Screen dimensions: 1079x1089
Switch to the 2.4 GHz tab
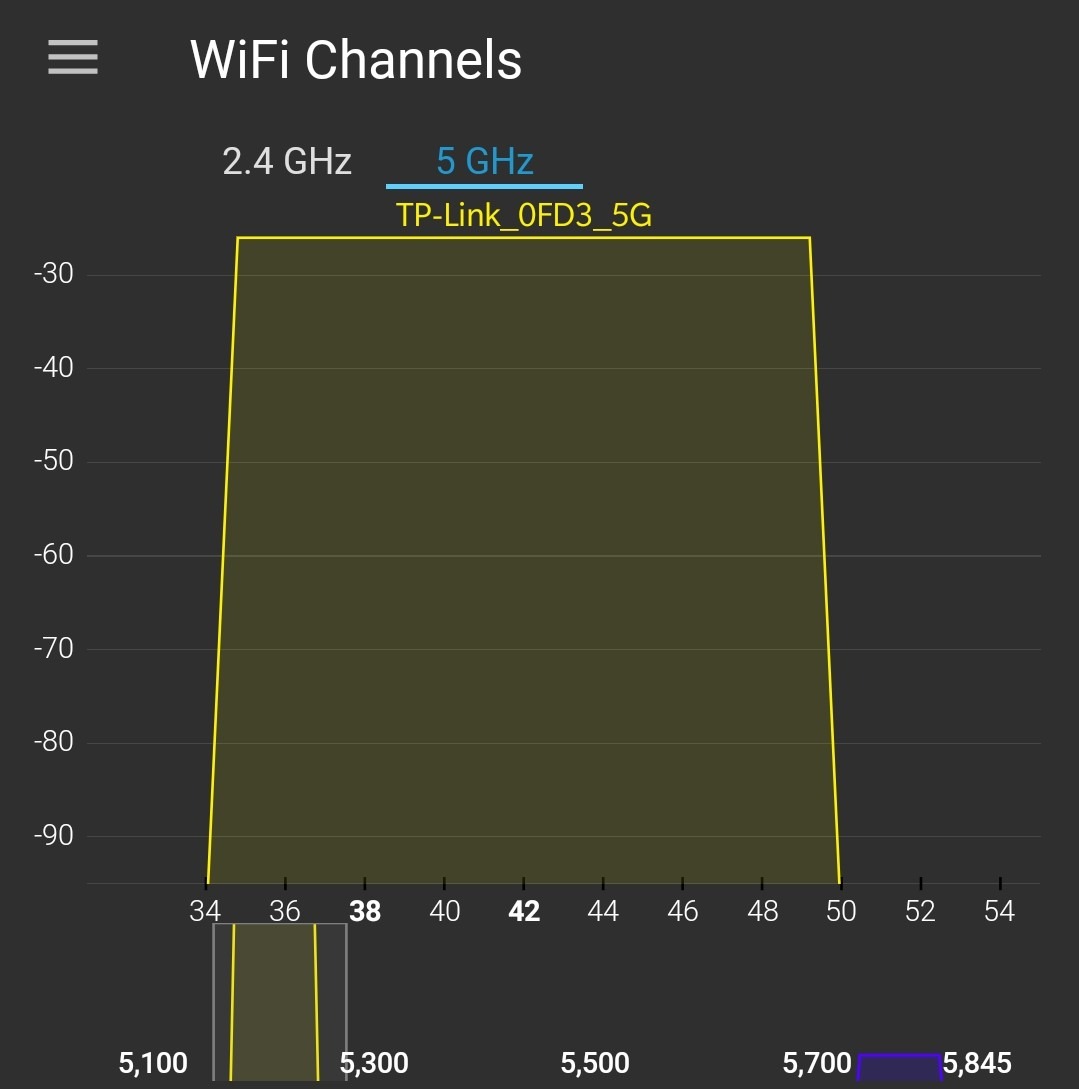(x=287, y=161)
